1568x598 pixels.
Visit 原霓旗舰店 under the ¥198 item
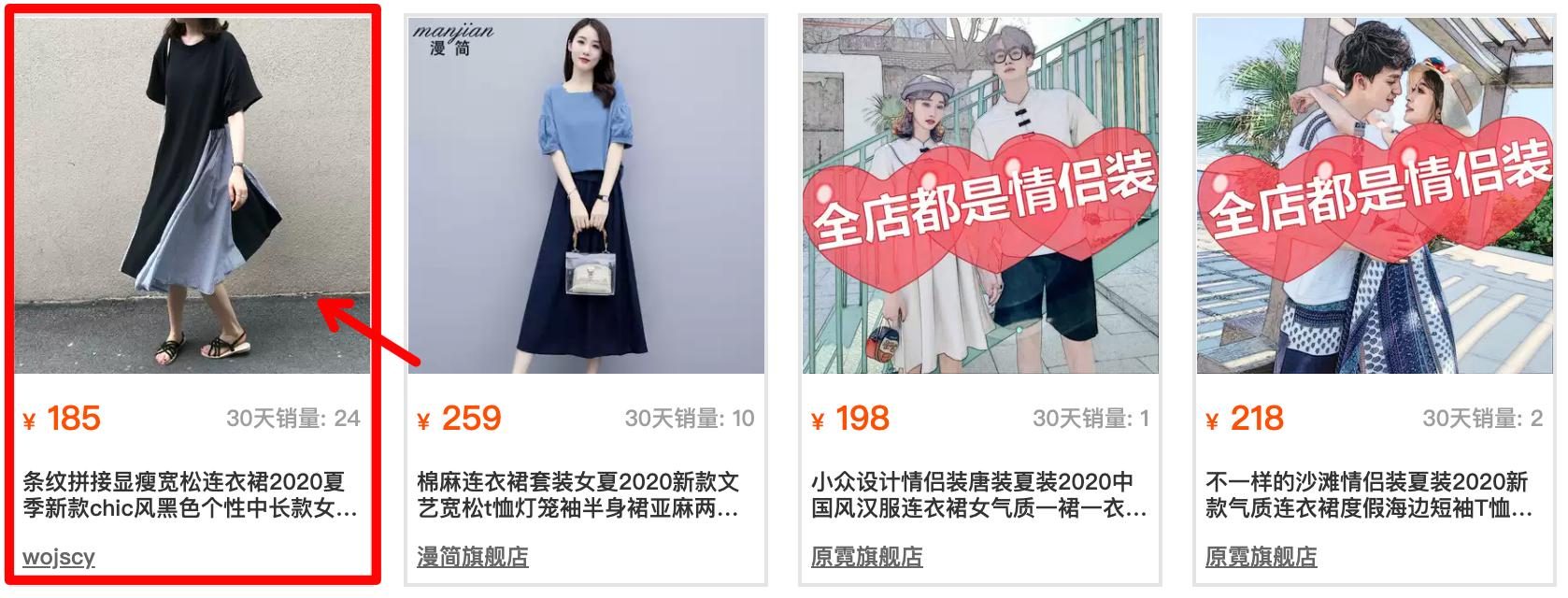click(867, 557)
